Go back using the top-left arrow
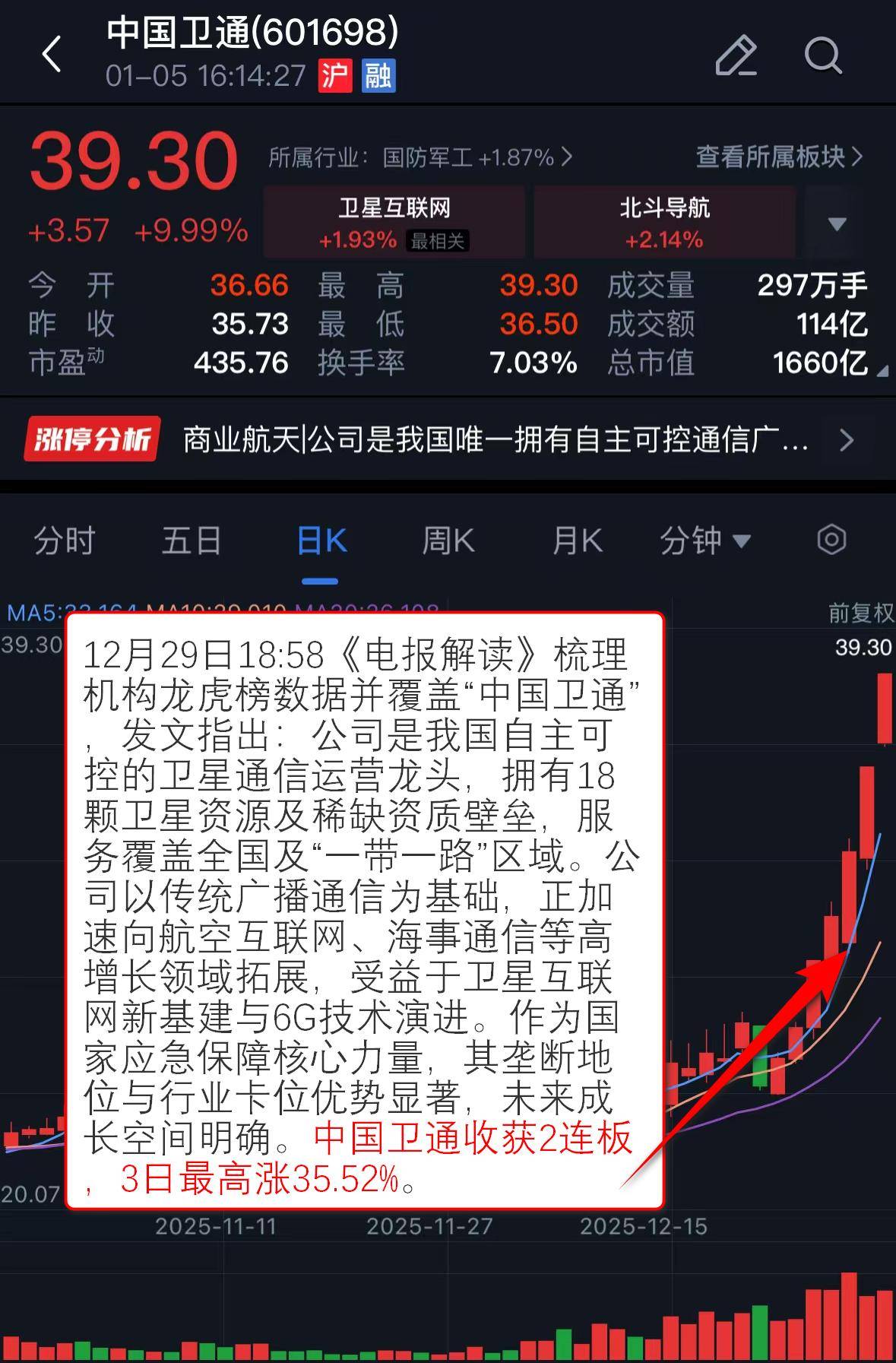Image resolution: width=896 pixels, height=1363 pixels. [52, 55]
